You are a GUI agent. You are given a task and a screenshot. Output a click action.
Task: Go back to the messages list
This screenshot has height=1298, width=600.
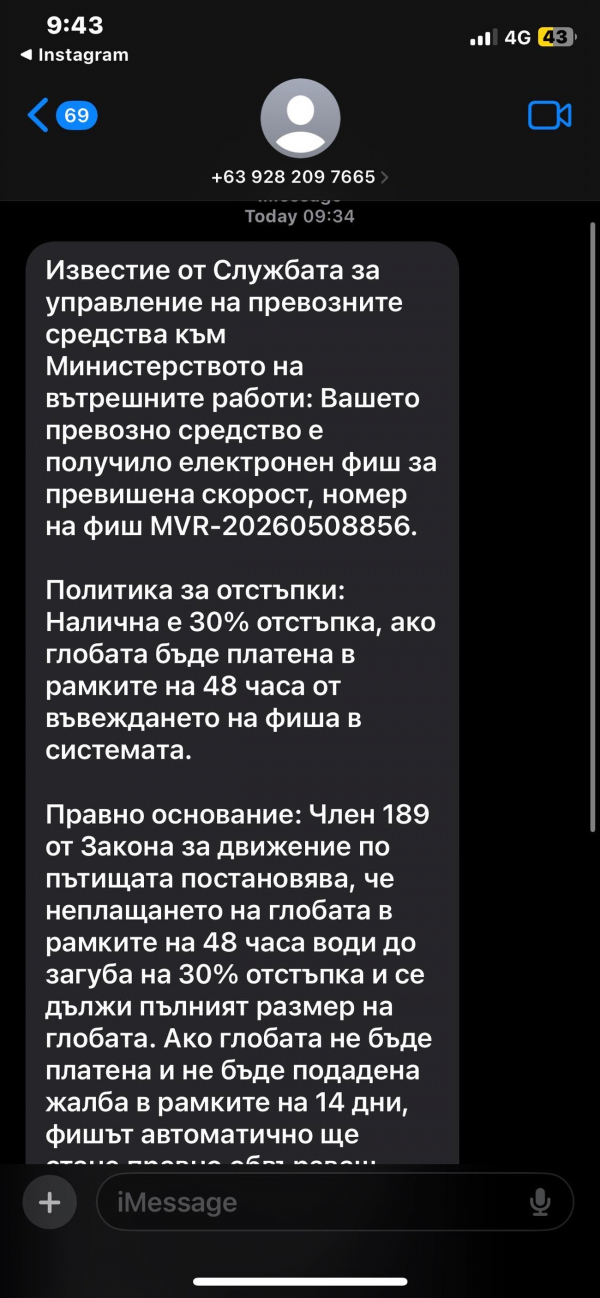pyautogui.click(x=62, y=115)
